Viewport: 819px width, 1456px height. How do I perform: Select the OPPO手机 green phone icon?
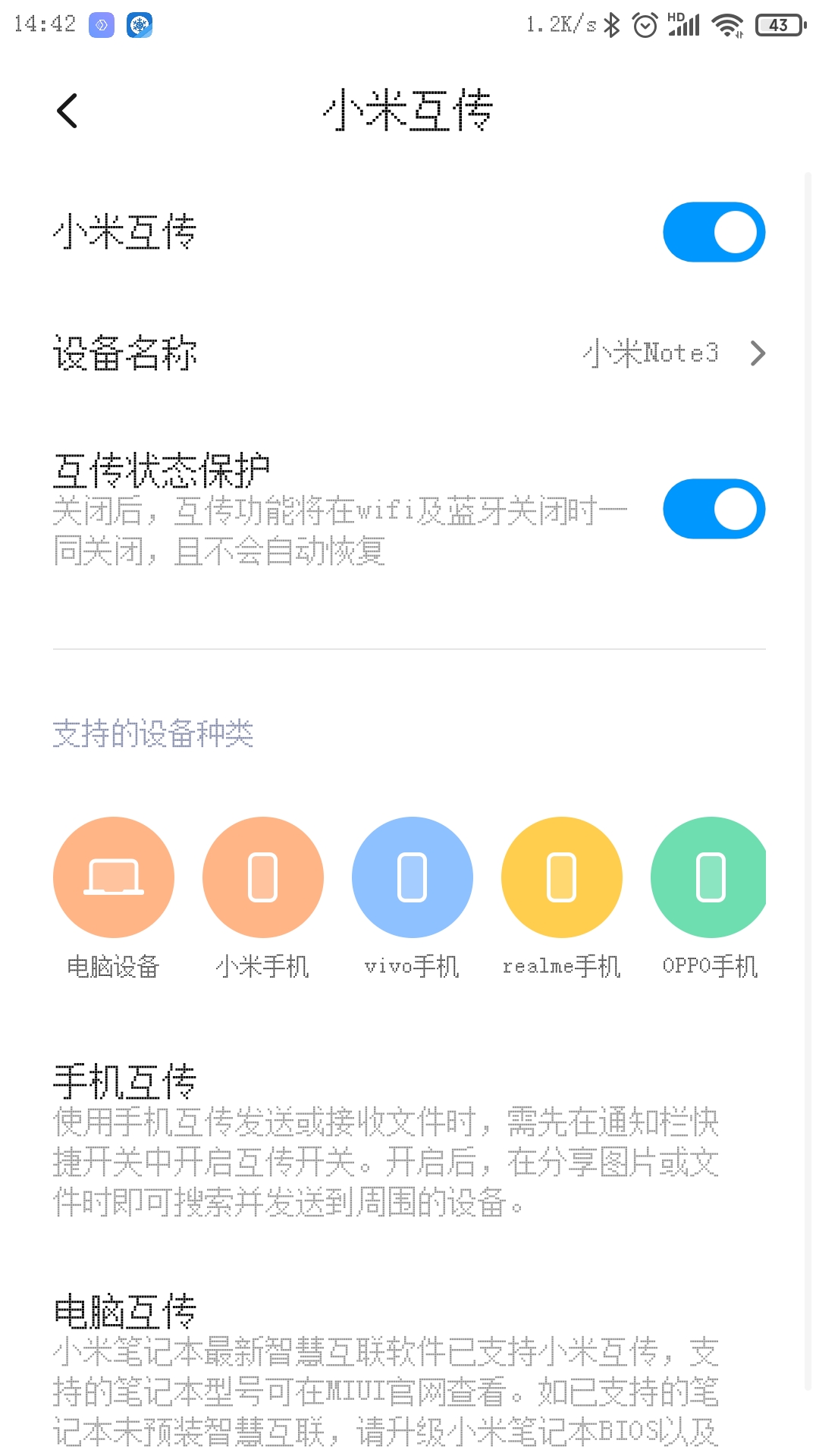[708, 876]
